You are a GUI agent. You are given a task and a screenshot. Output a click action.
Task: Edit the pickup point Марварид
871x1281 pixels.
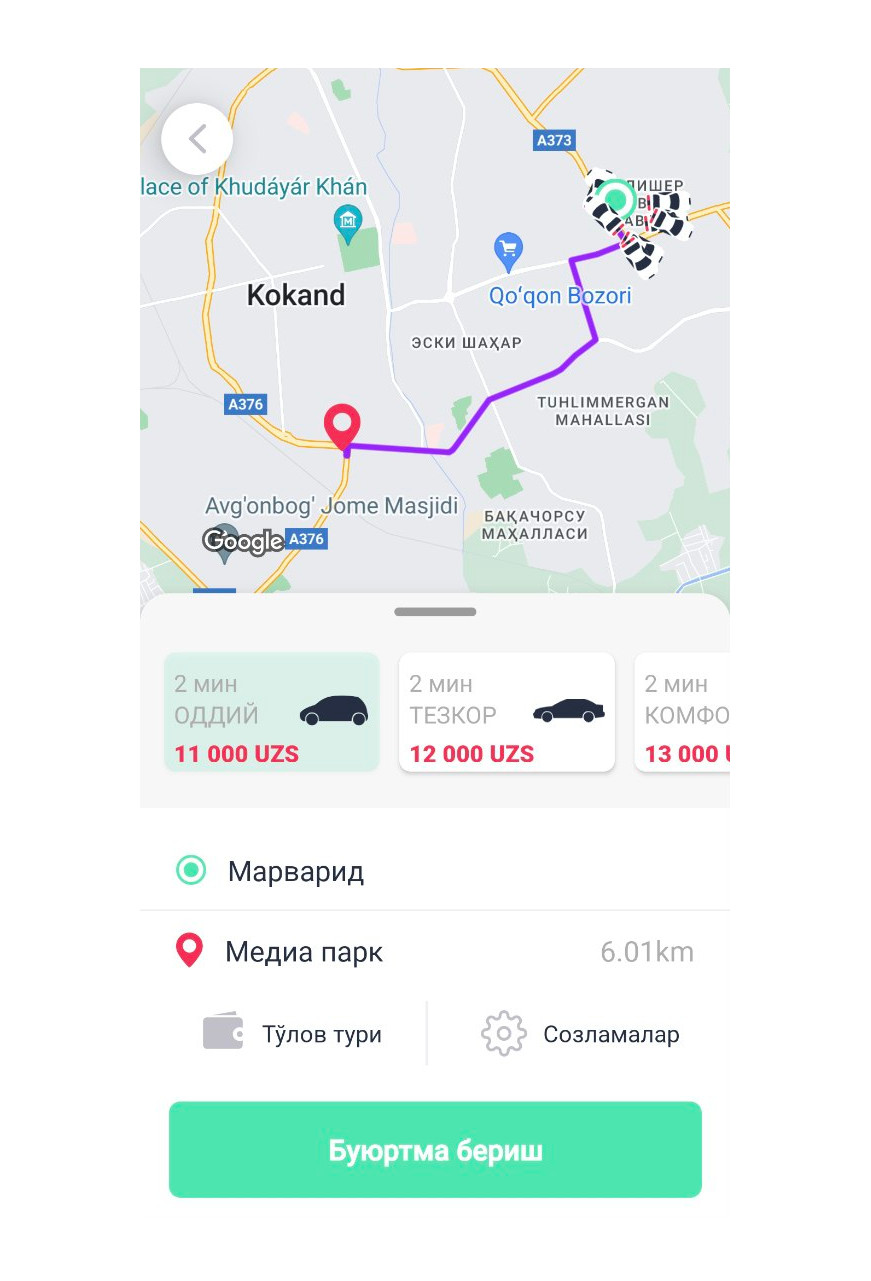coord(296,872)
